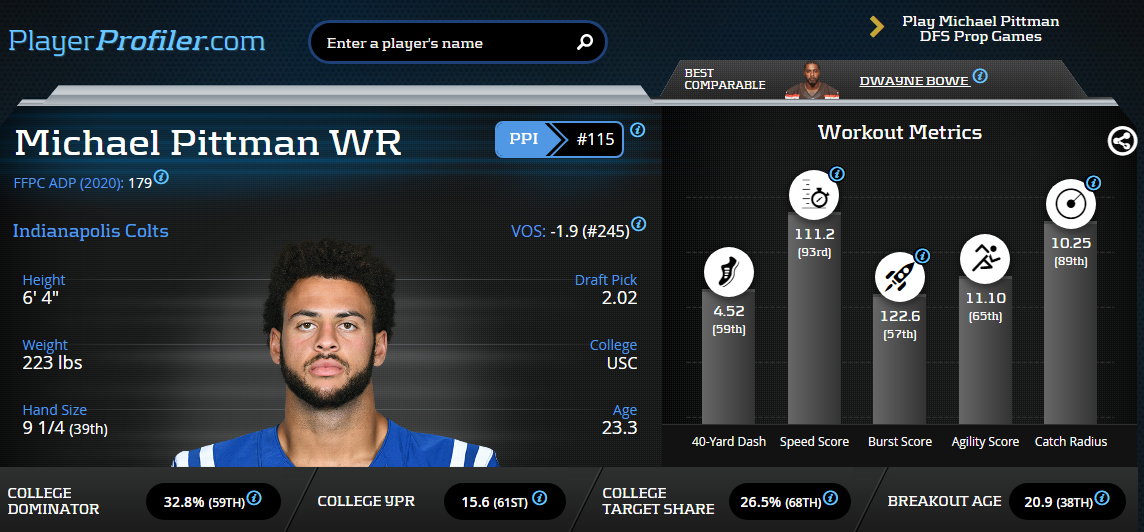
Task: Open Dwayne Bowe comparable player link
Action: pyautogui.click(x=914, y=80)
